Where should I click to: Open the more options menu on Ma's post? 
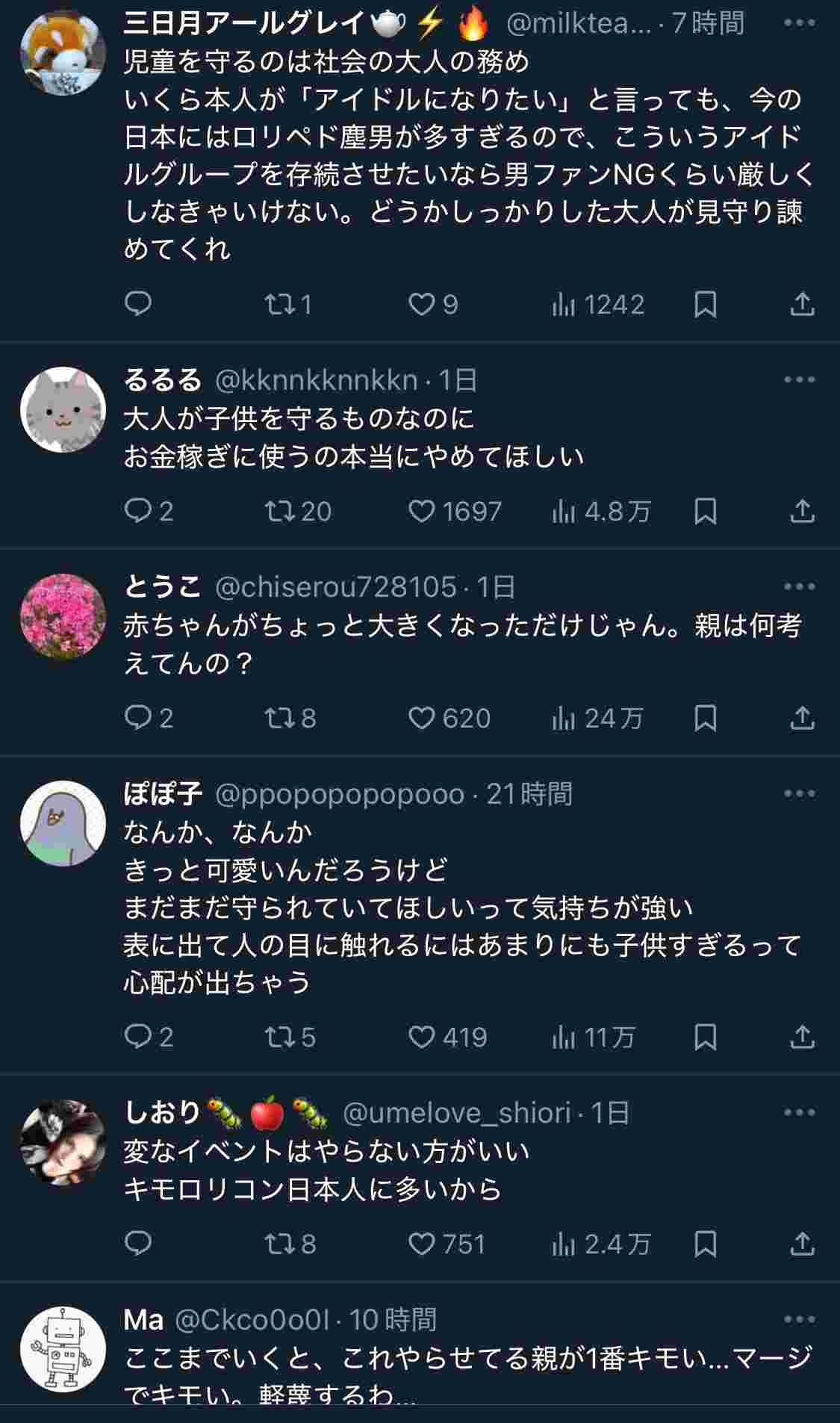click(799, 1320)
